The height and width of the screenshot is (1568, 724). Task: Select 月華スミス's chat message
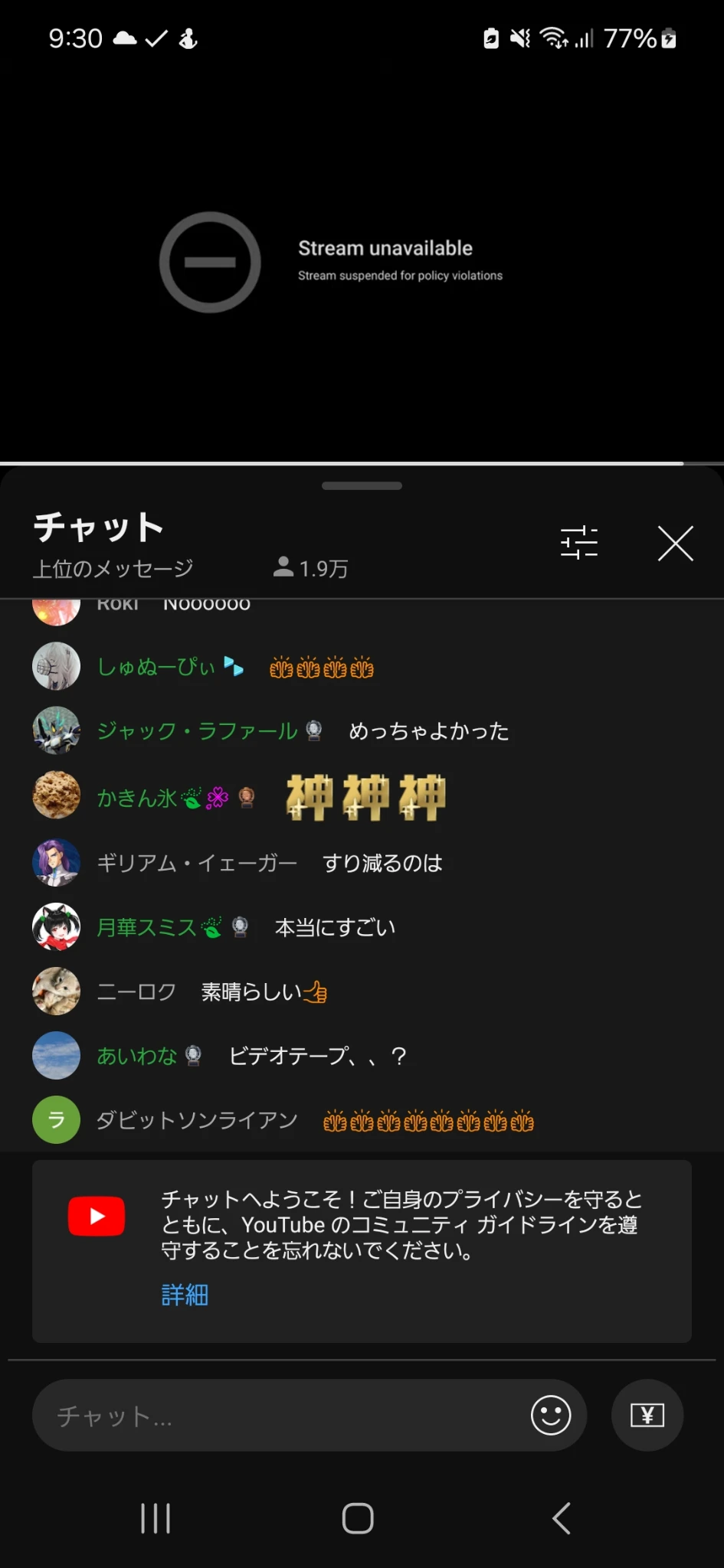tap(335, 927)
